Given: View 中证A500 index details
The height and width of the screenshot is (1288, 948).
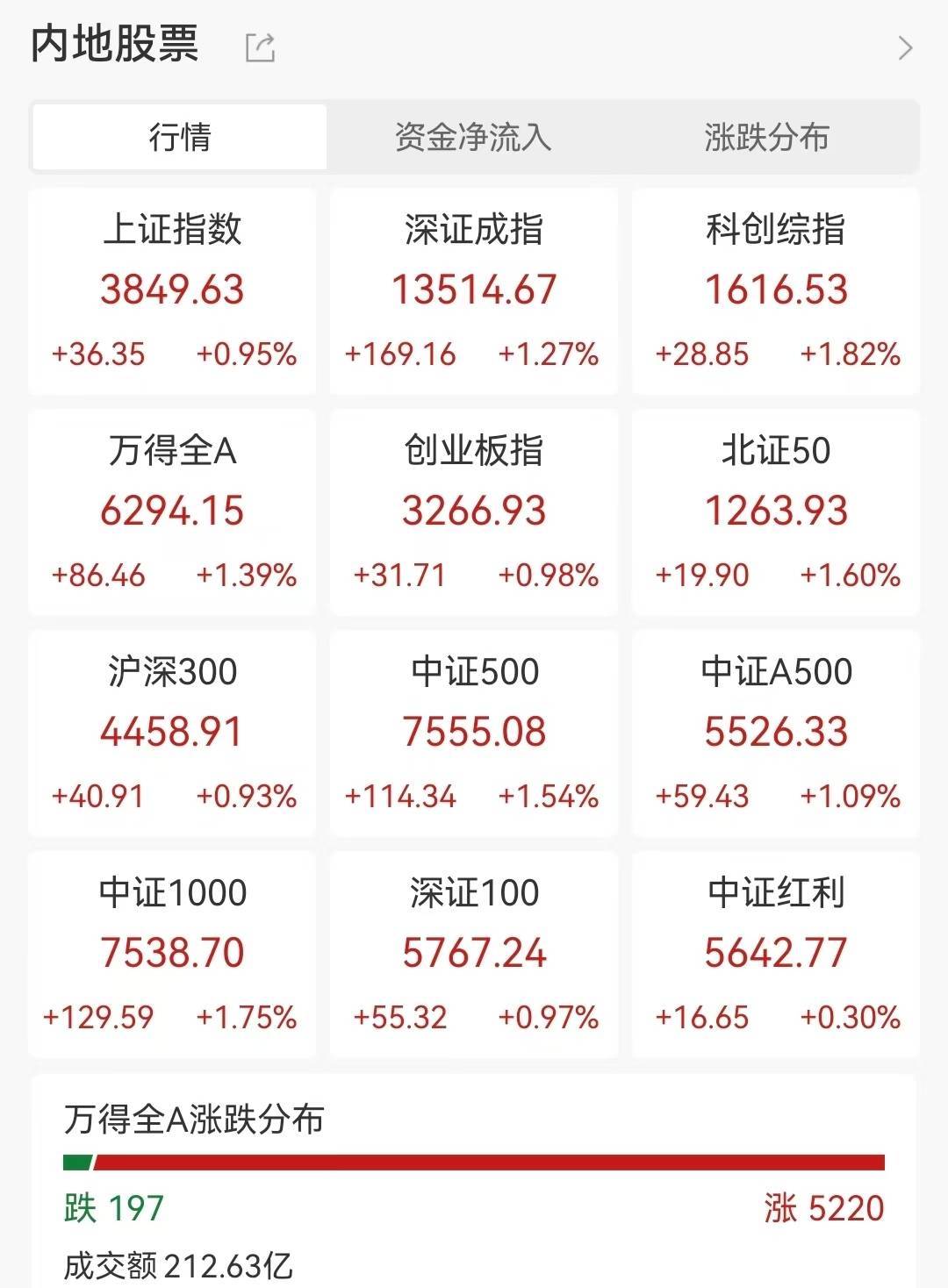Looking at the screenshot, I should coord(776,733).
